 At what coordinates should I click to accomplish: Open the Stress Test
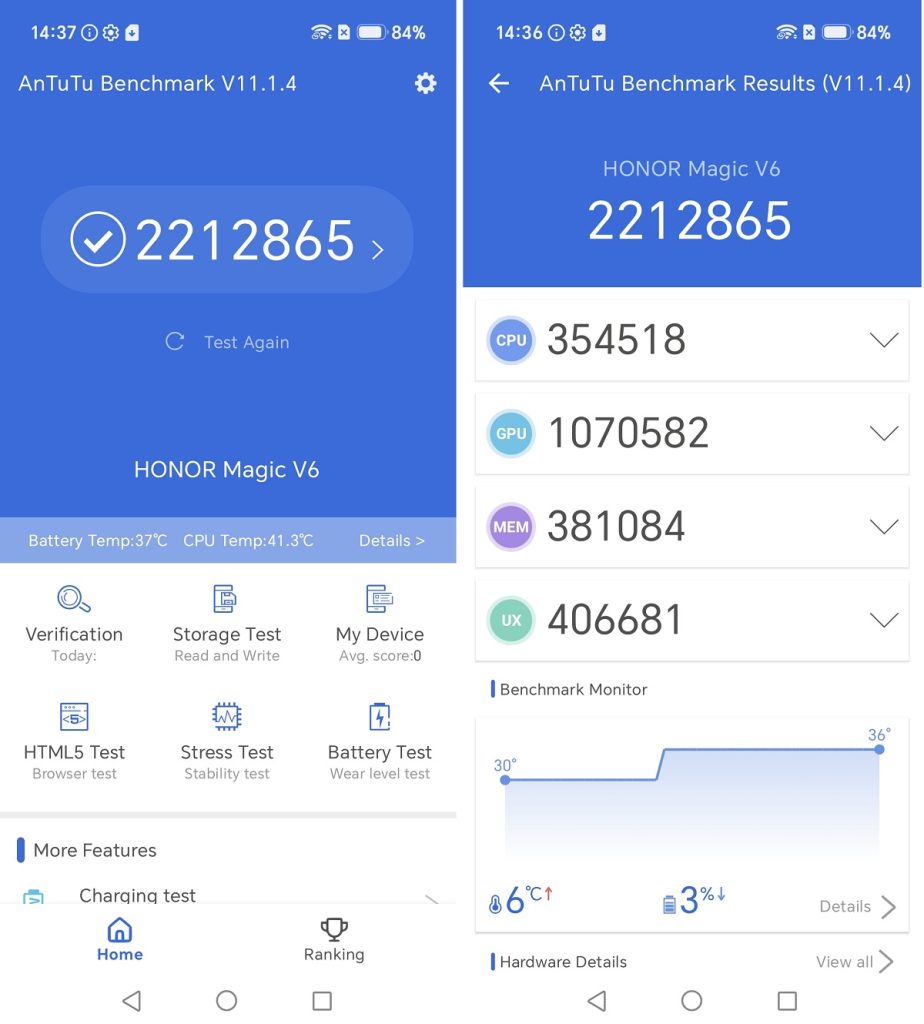point(227,741)
